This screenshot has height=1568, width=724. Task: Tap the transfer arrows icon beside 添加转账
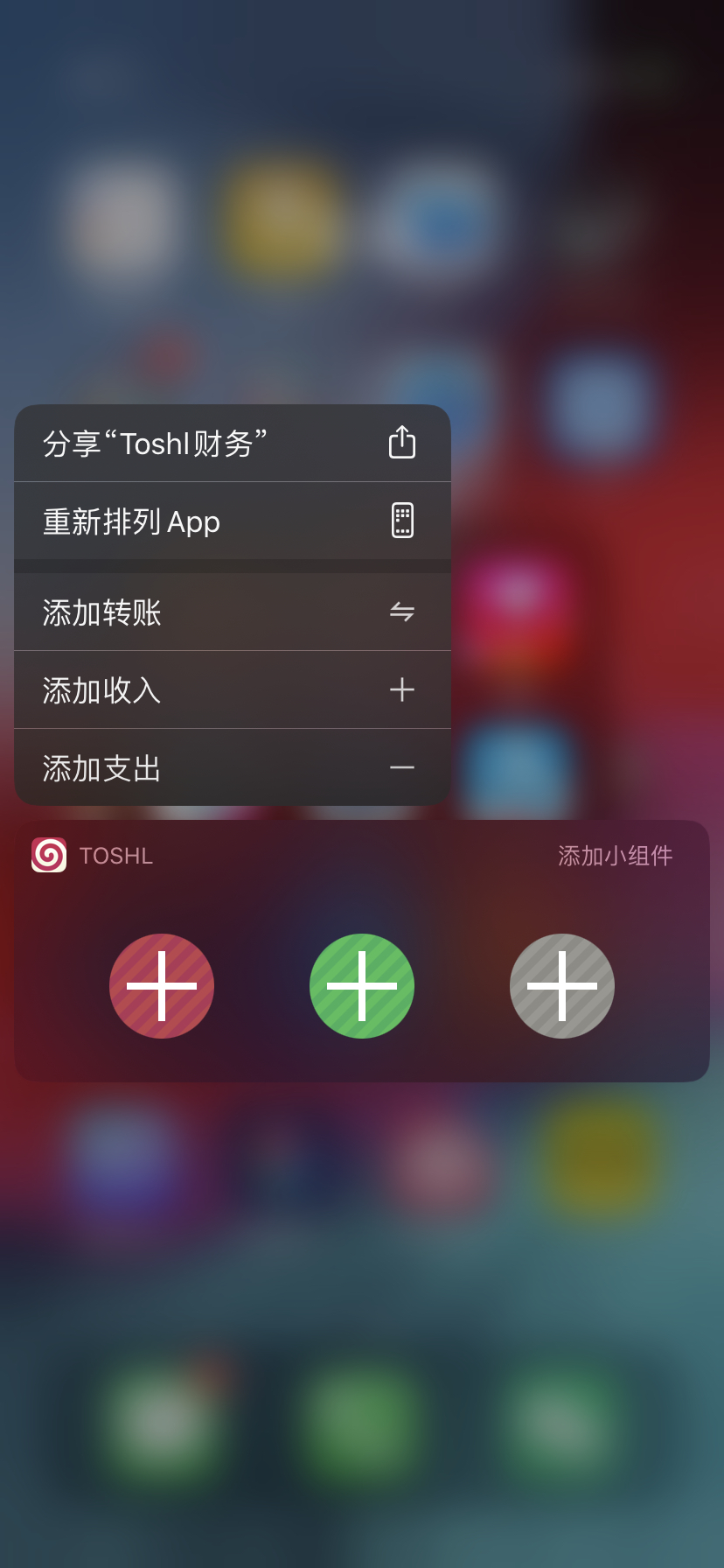401,612
